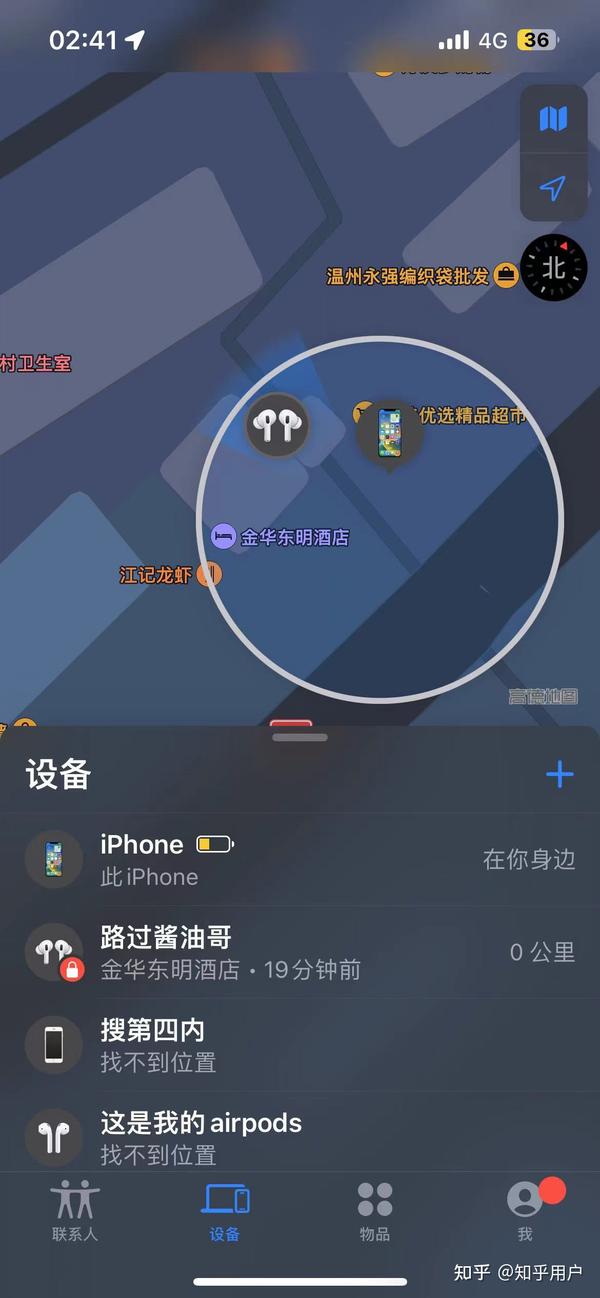Image resolution: width=600 pixels, height=1298 pixels.
Task: Open 路过酱油哥 AirPods device details
Action: coord(300,953)
